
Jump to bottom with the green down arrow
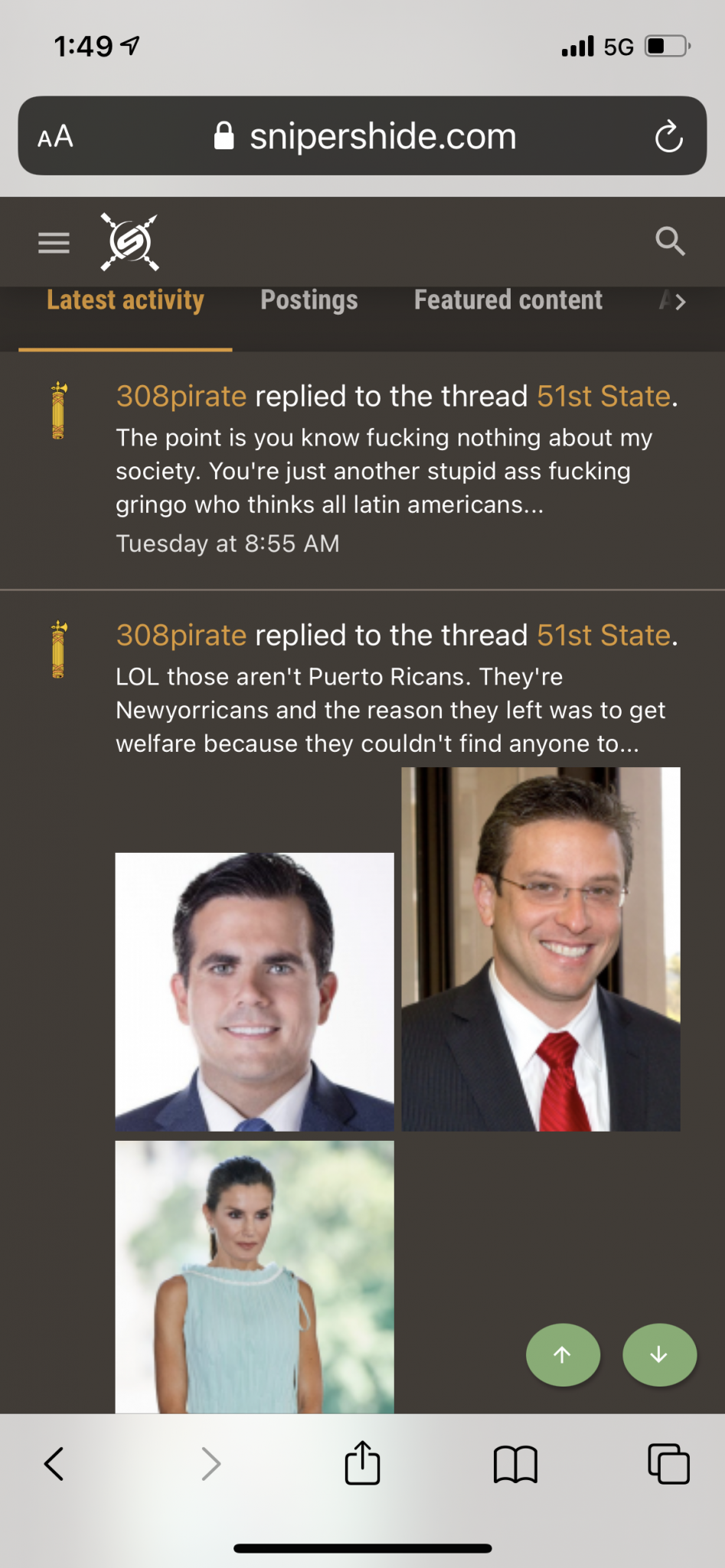(659, 1354)
